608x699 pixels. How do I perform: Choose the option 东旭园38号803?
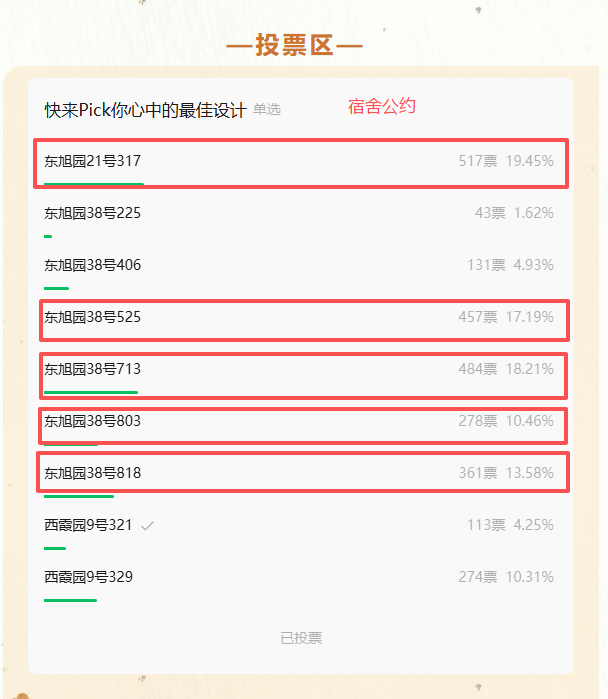(x=92, y=421)
